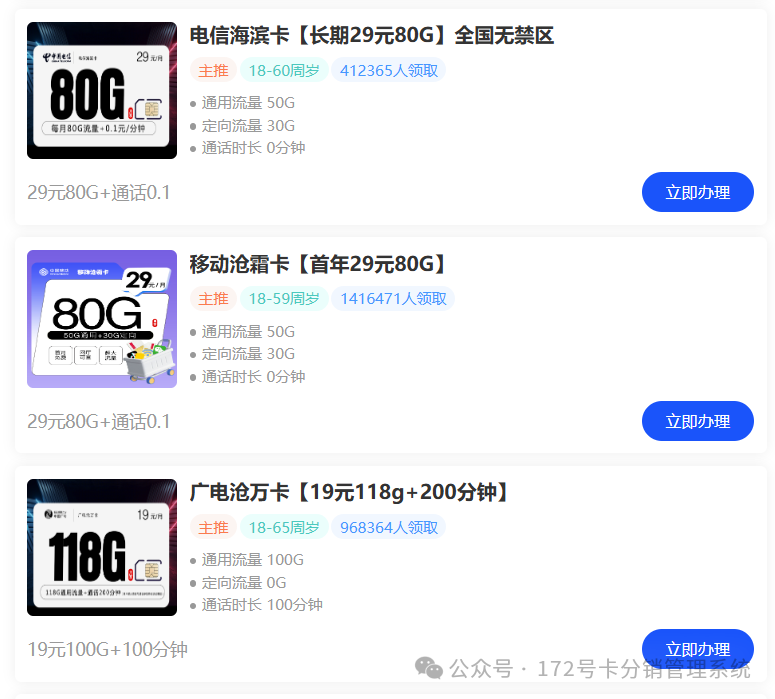View 广电沧万卡 19元118g plan details
Viewport: 775px width, 699px height.
(x=352, y=492)
